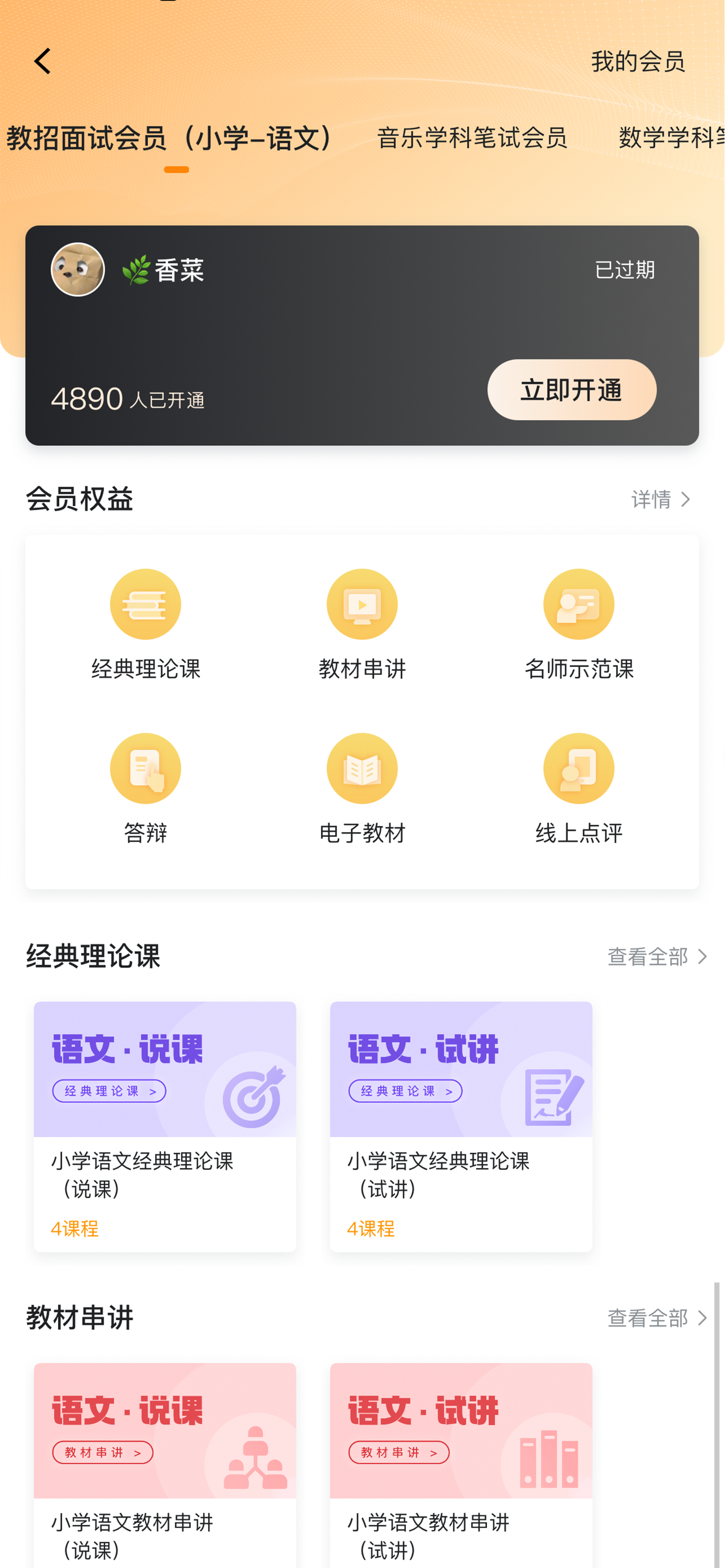Open 小学语文经典理论课(说课) card
This screenshot has height=1568, width=725.
pyautogui.click(x=165, y=1126)
